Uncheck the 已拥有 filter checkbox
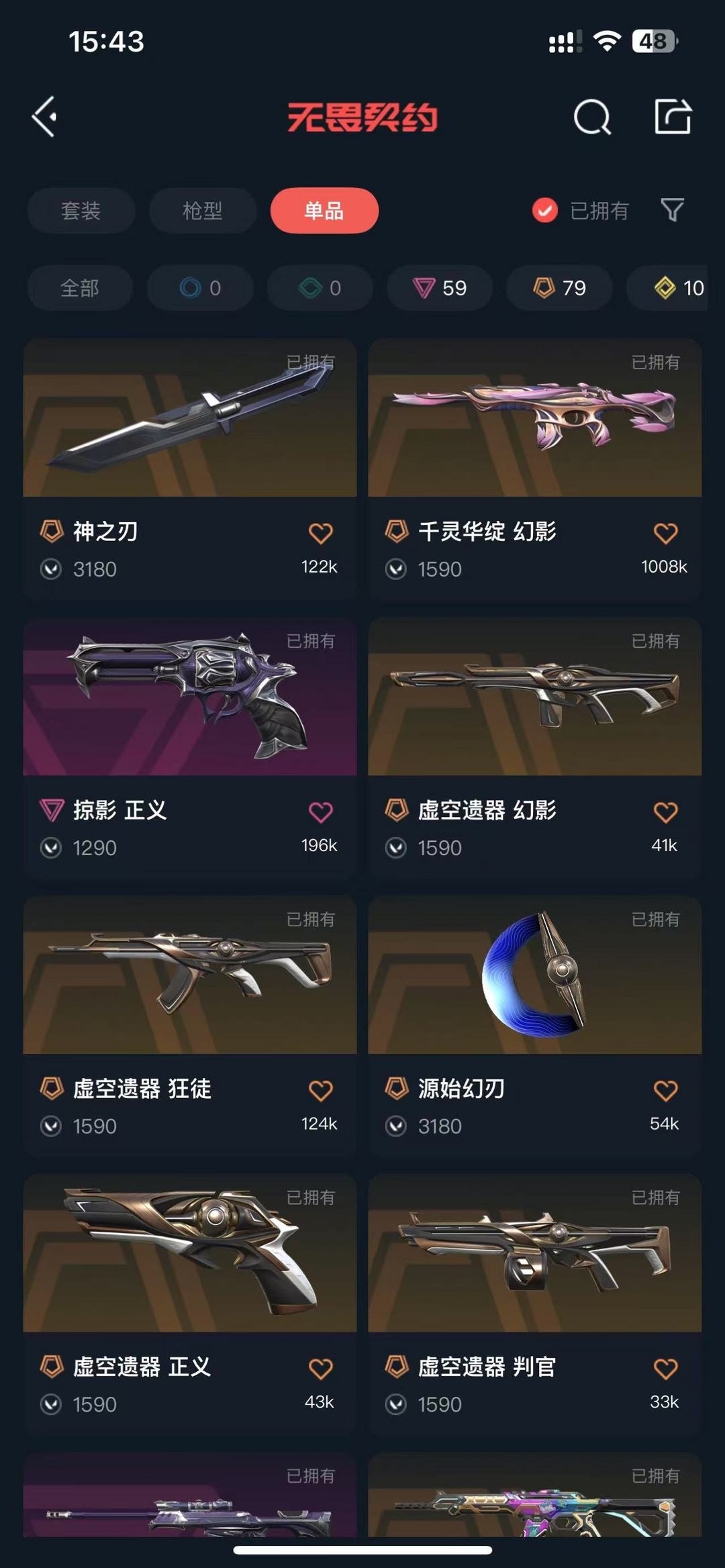 (544, 211)
